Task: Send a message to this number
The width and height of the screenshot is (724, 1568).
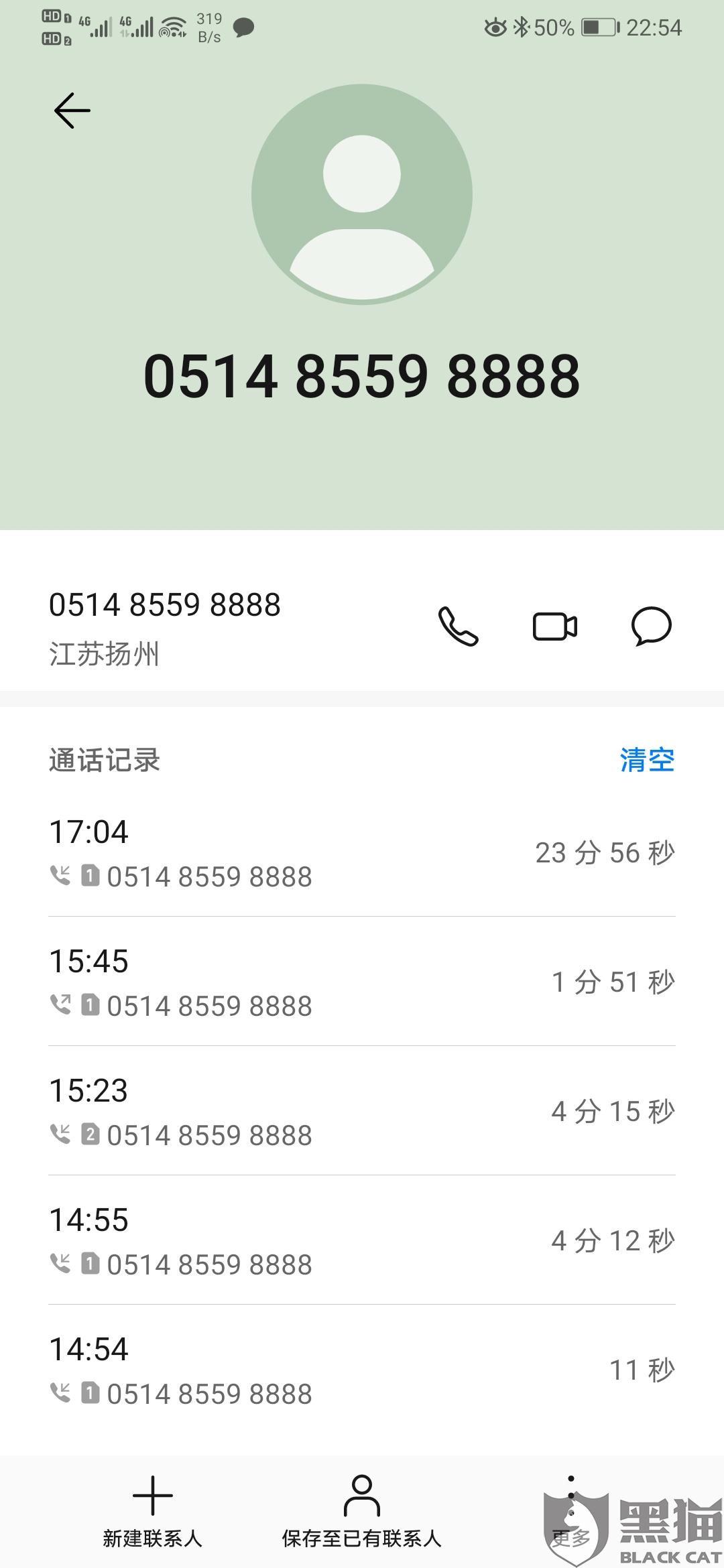Action: 651,627
